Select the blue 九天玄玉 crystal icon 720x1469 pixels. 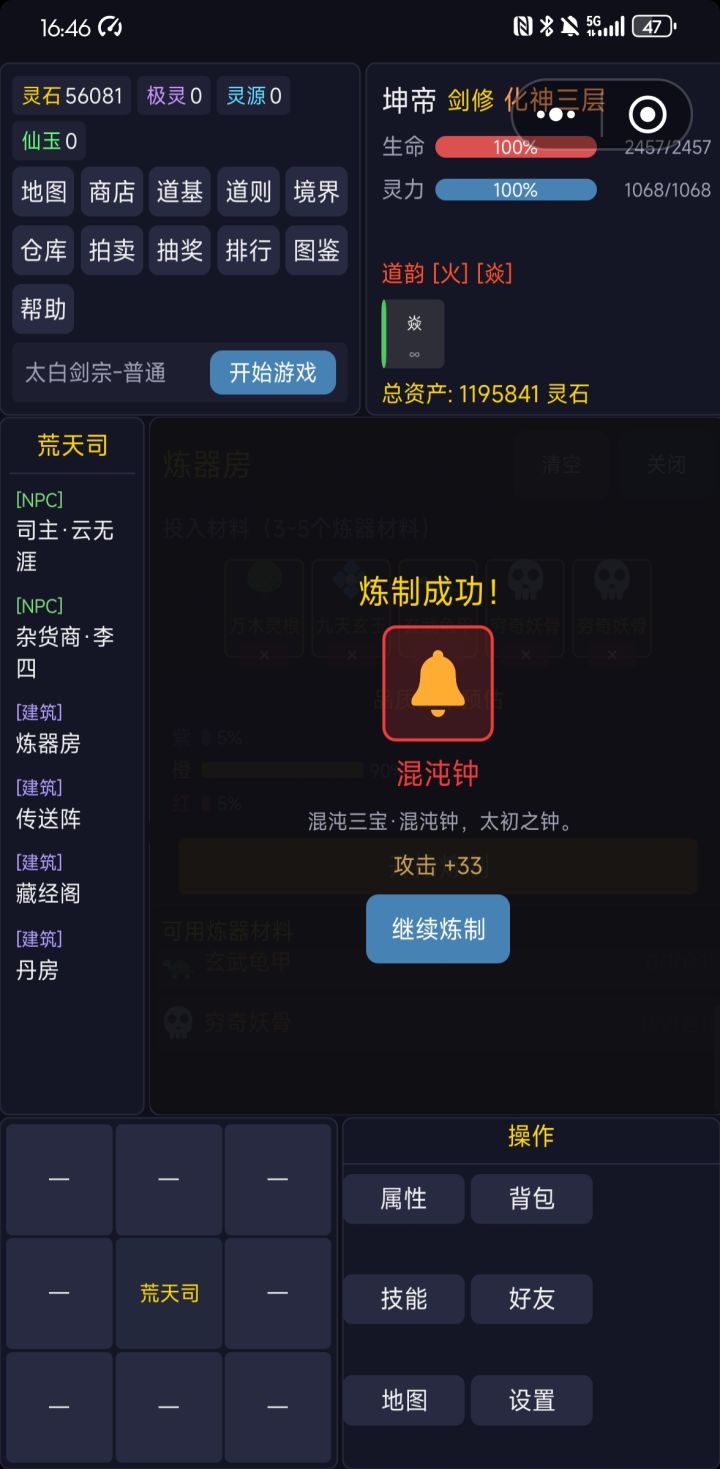pyautogui.click(x=350, y=580)
